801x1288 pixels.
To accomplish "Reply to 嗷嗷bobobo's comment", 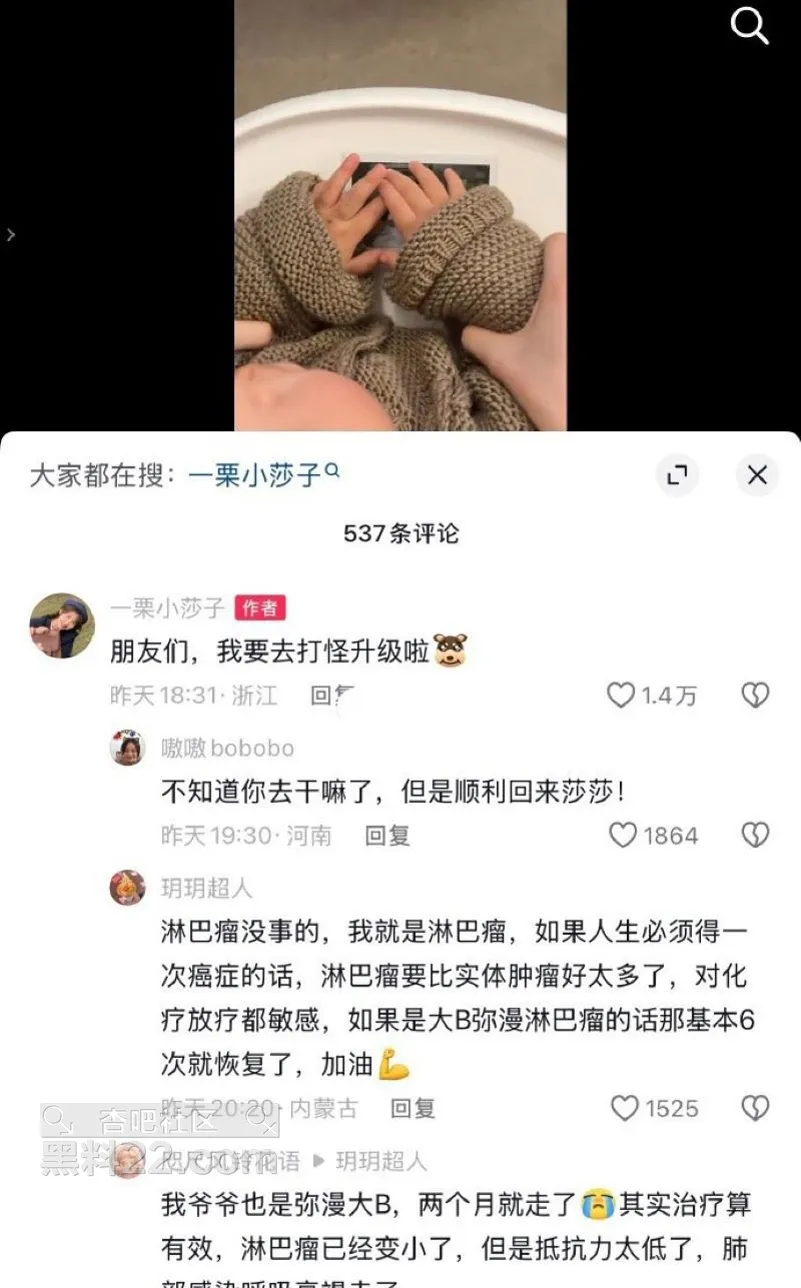I will (387, 835).
